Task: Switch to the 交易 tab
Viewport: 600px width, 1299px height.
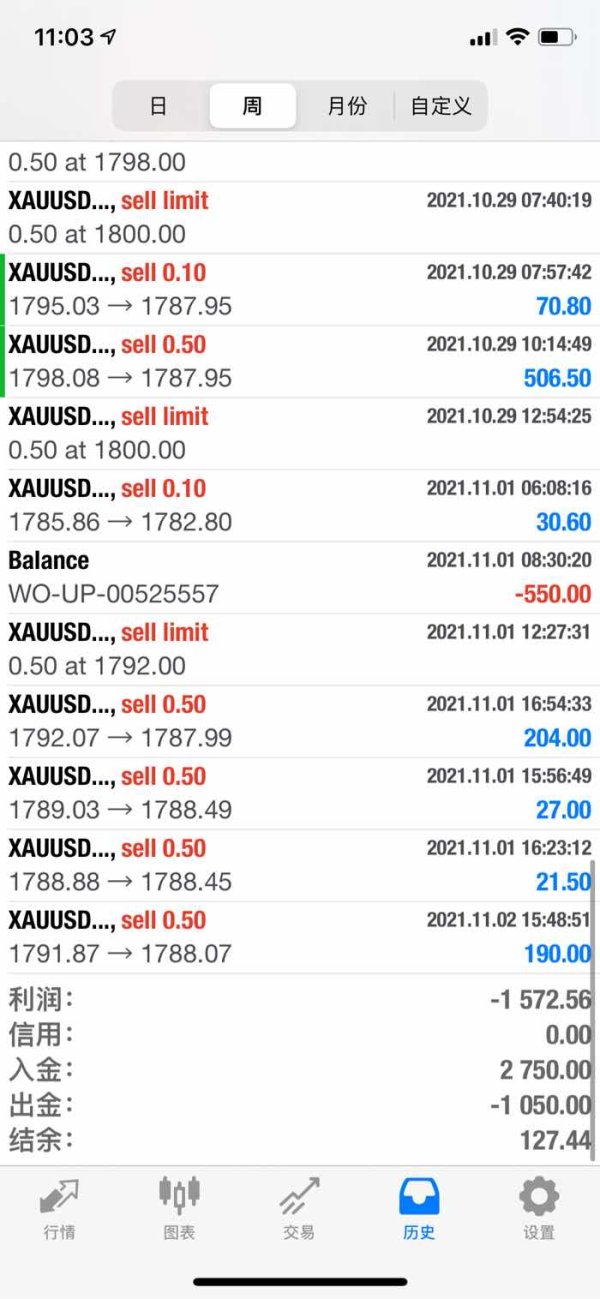Action: pos(299,1208)
